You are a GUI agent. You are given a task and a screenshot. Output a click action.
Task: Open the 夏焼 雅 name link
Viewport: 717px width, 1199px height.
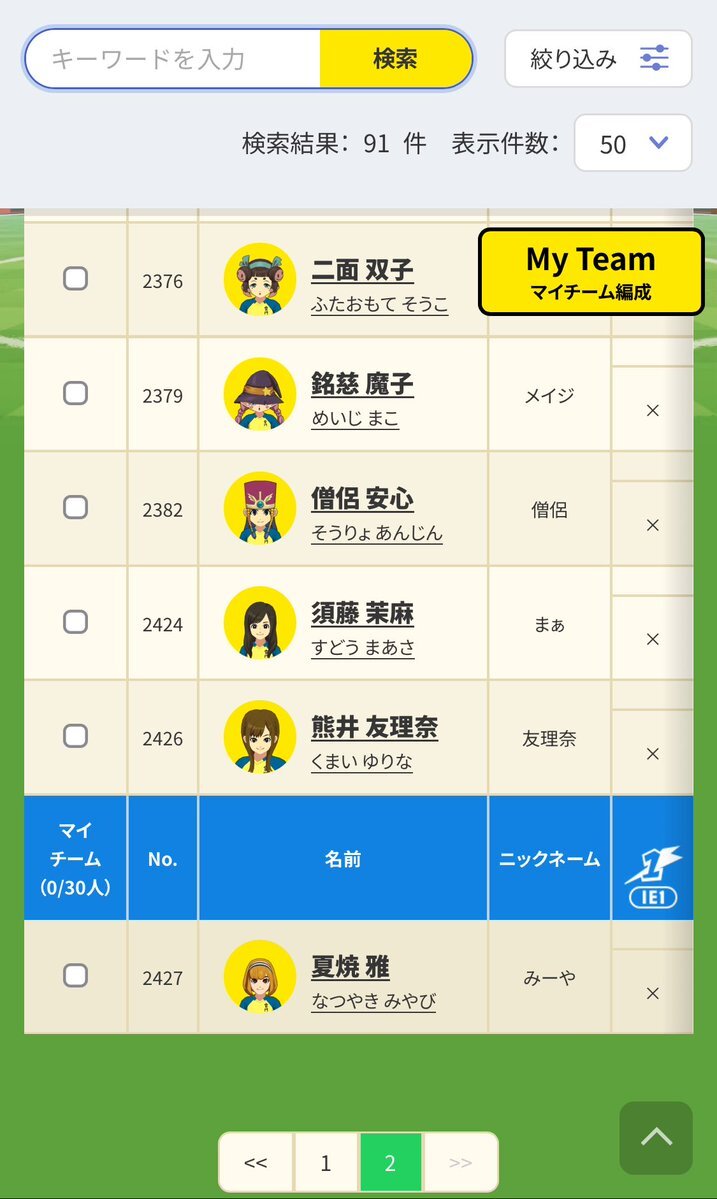[x=350, y=967]
